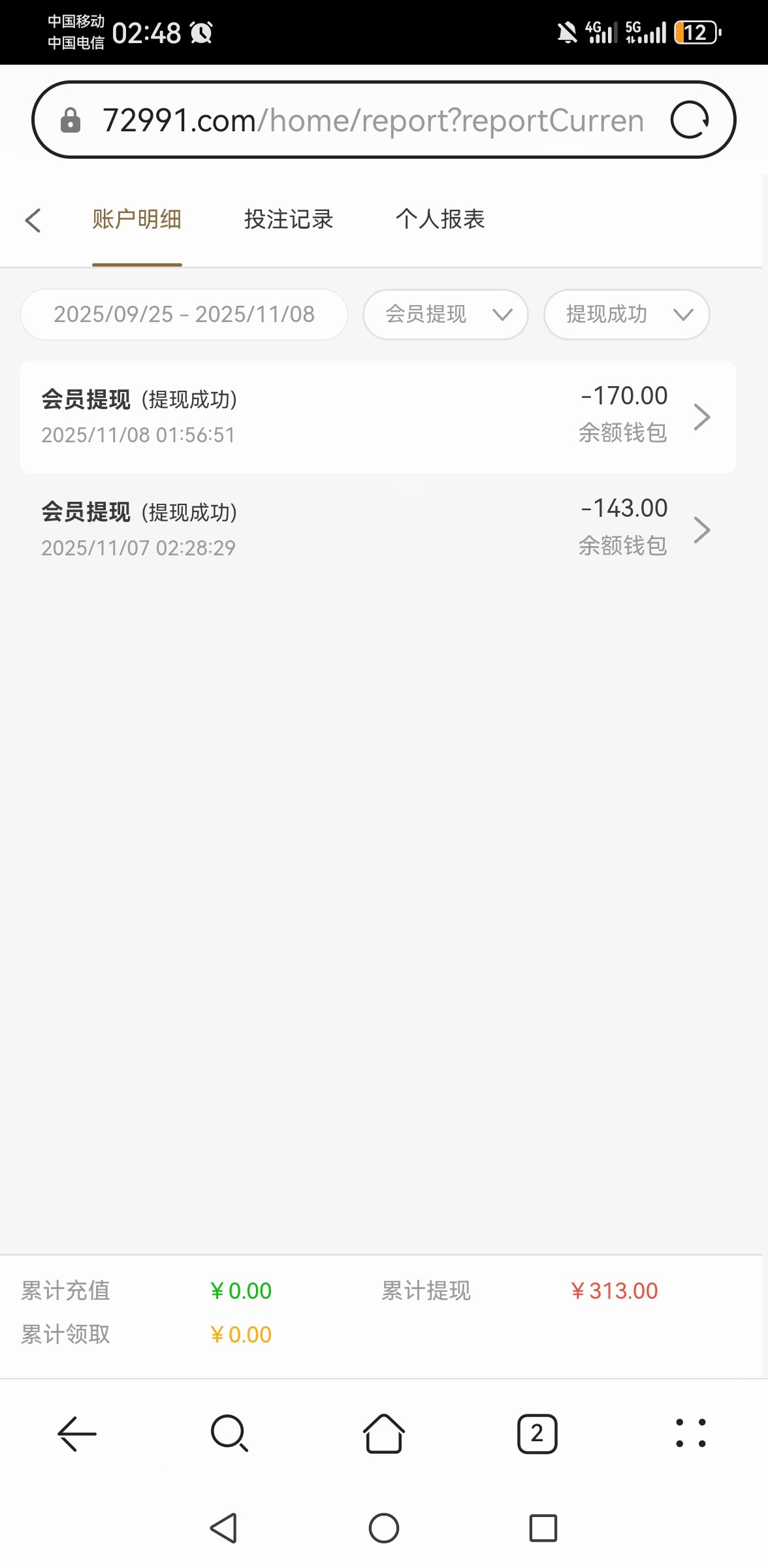Open the -170.00 withdrawal record
Viewport: 768px width, 1568px height.
tap(377, 417)
